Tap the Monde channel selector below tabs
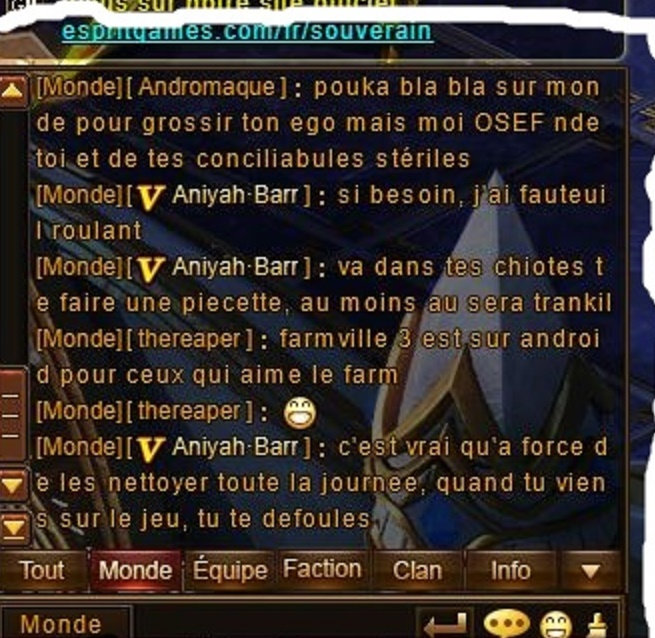This screenshot has width=655, height=638. coord(62,624)
